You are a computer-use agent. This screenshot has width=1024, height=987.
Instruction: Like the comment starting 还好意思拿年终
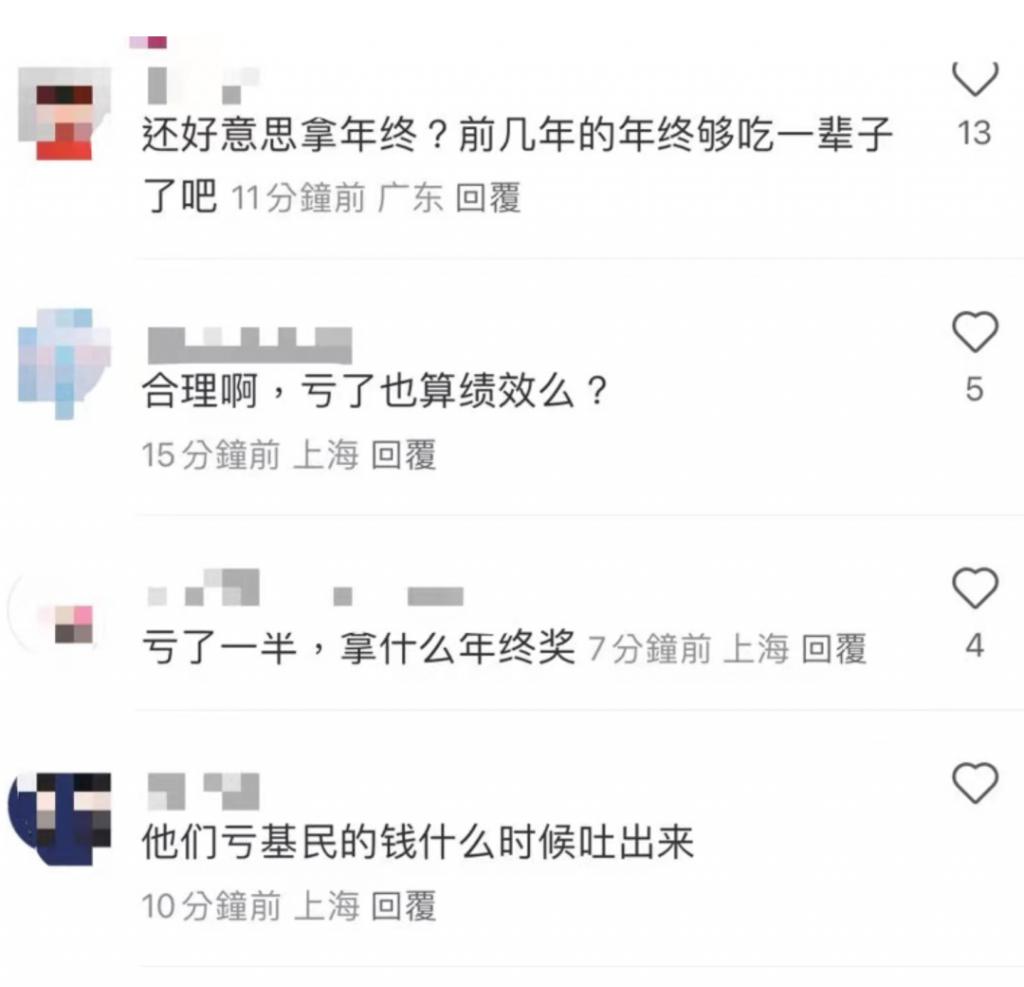(974, 77)
